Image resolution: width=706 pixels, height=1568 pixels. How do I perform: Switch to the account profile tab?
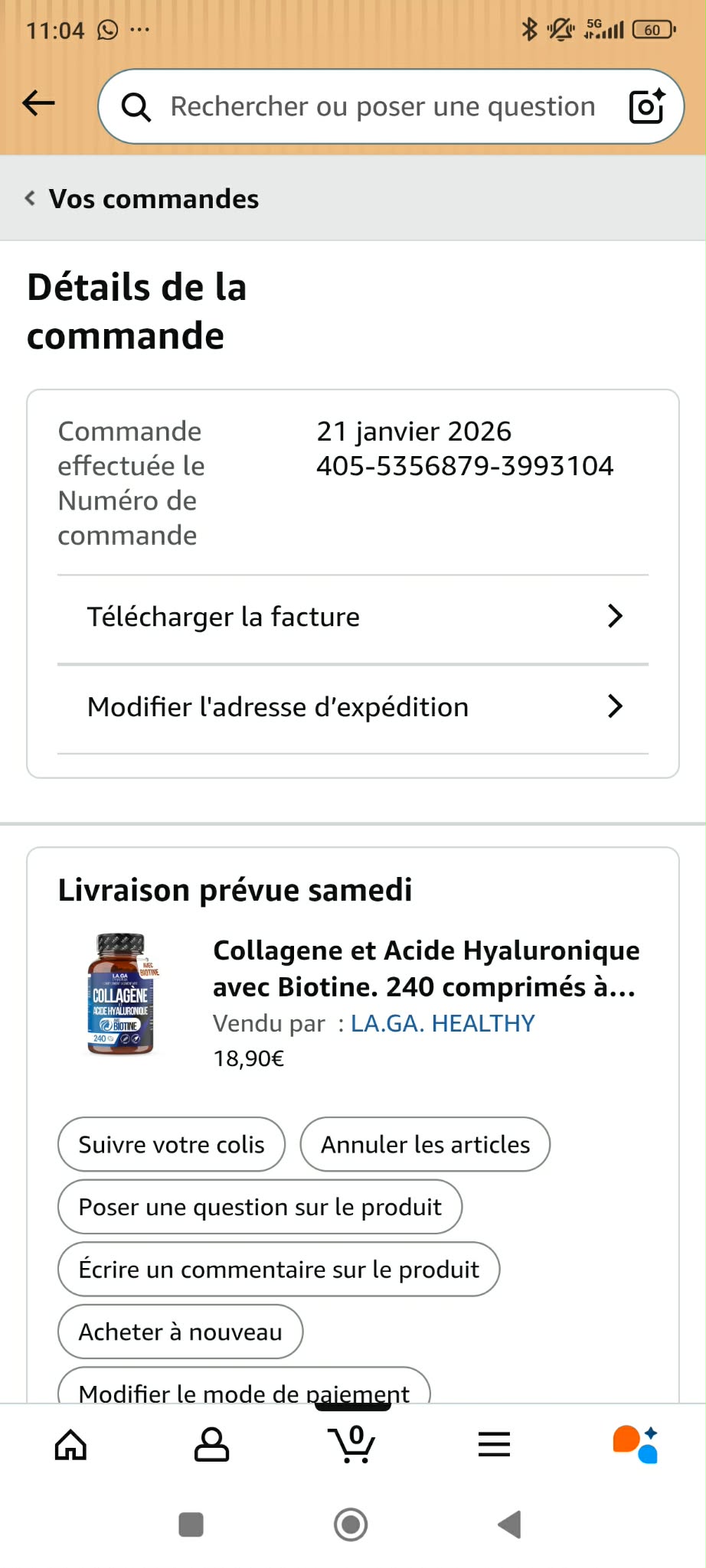point(211,1445)
